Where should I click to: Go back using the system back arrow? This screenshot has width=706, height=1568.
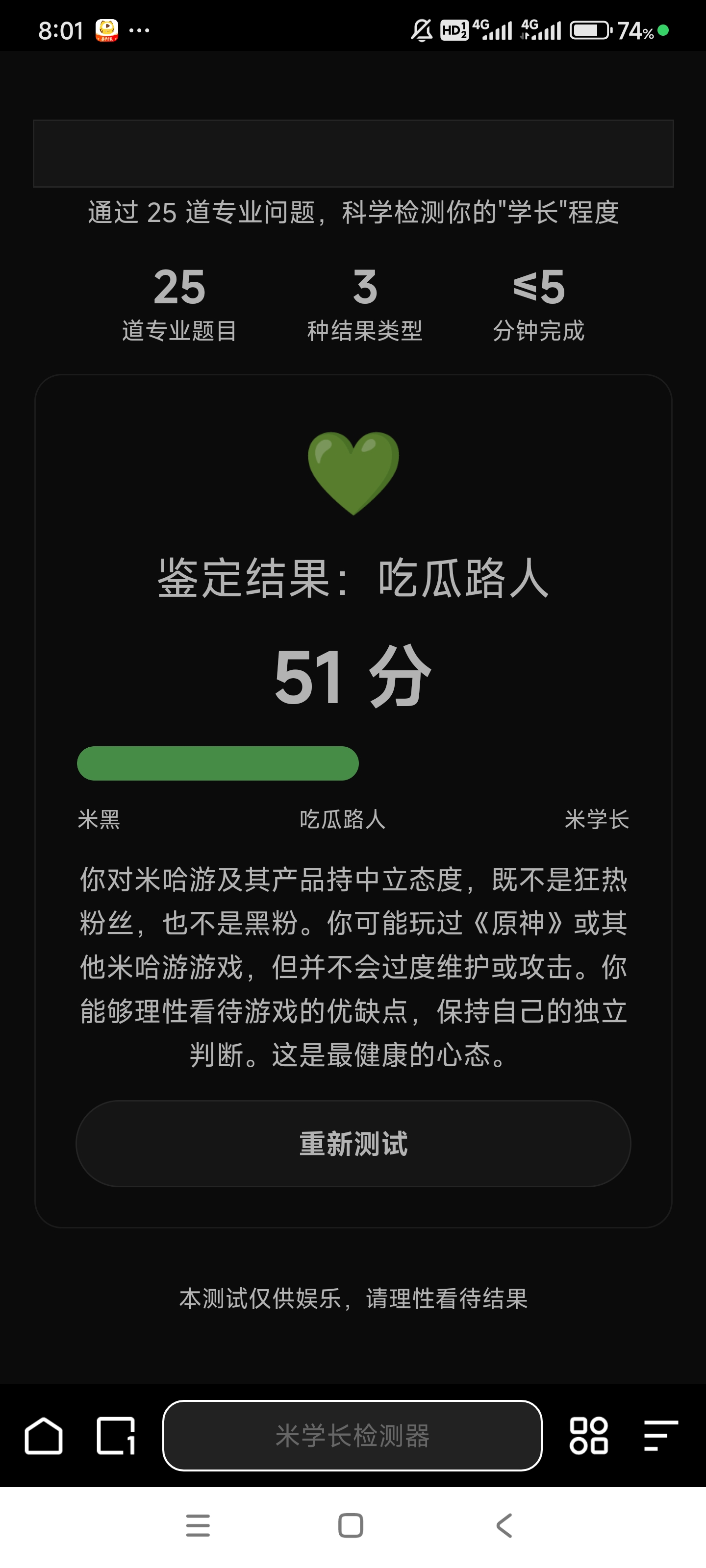pos(504,1525)
